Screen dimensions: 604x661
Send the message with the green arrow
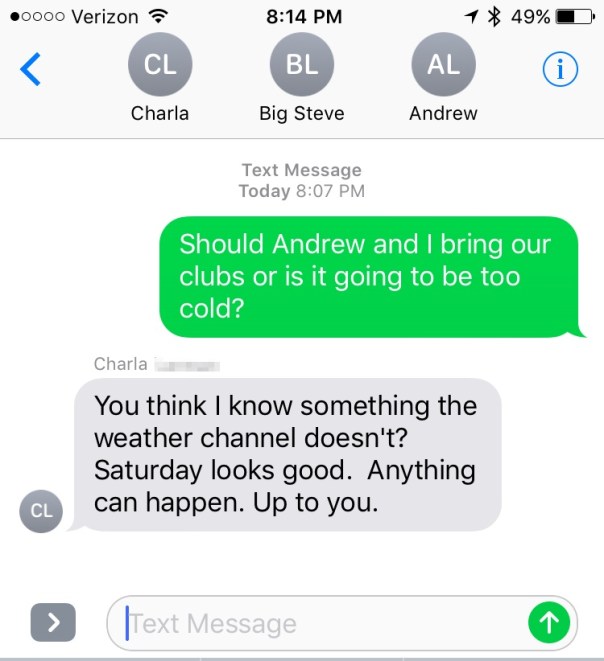click(548, 623)
